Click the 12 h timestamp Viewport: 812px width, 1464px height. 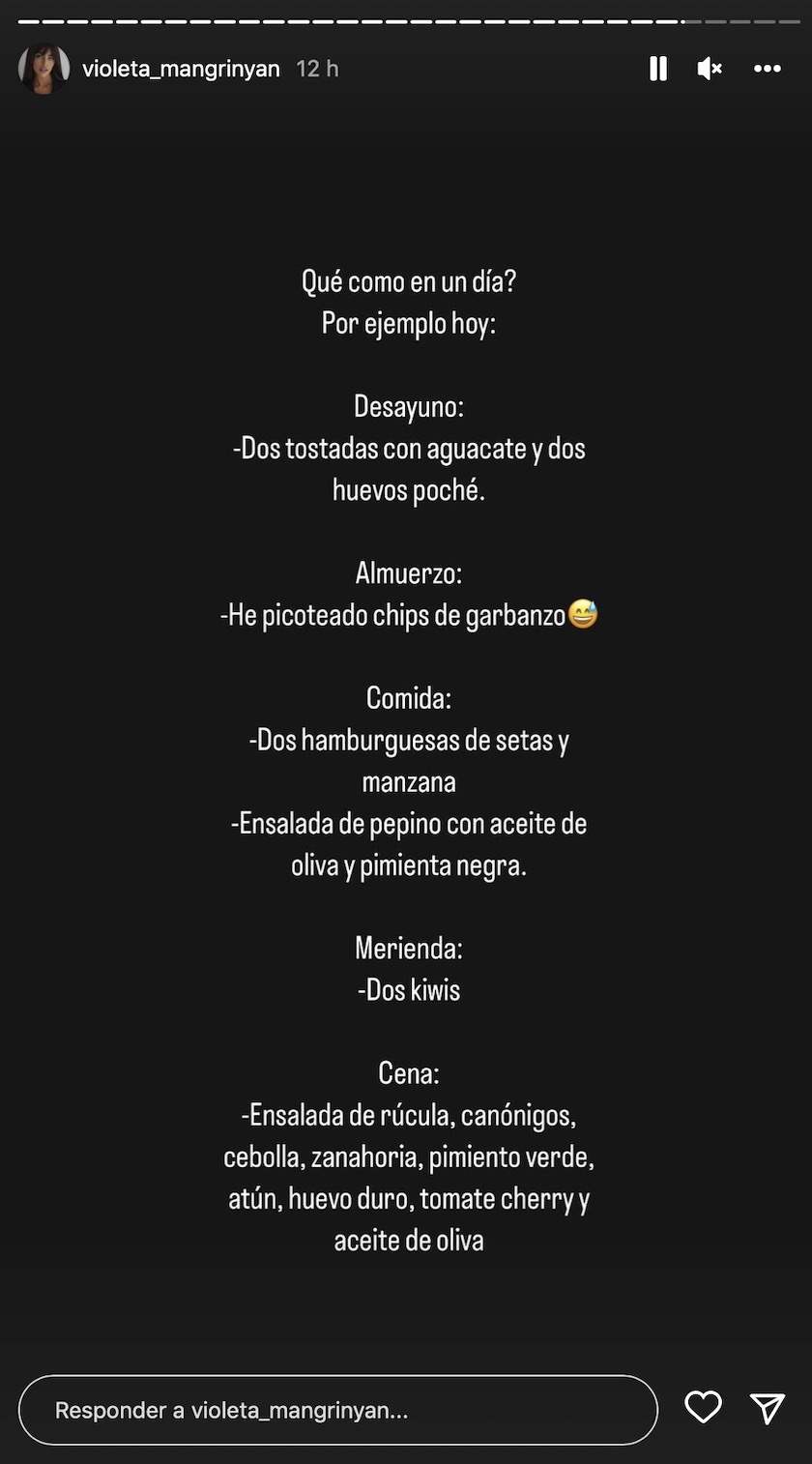pos(317,69)
